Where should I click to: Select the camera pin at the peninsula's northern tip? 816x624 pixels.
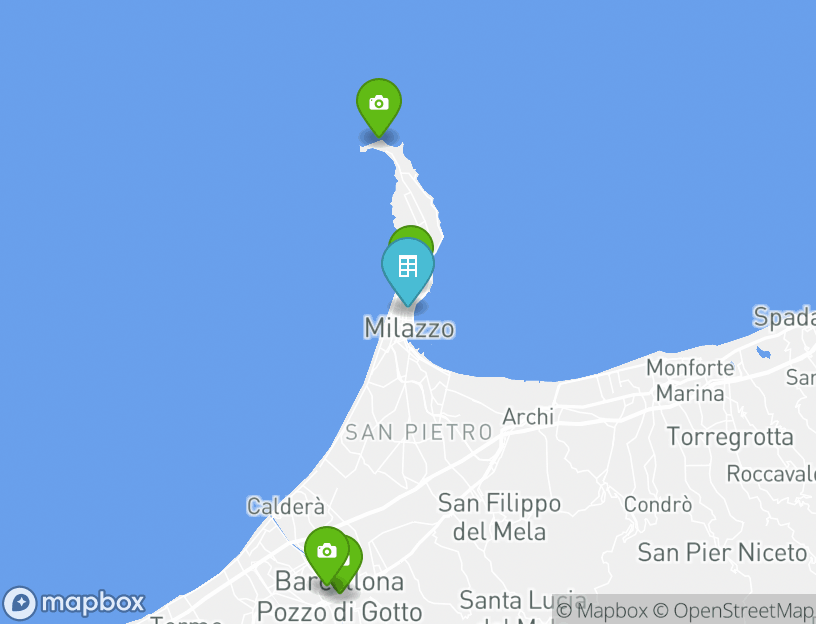click(379, 103)
